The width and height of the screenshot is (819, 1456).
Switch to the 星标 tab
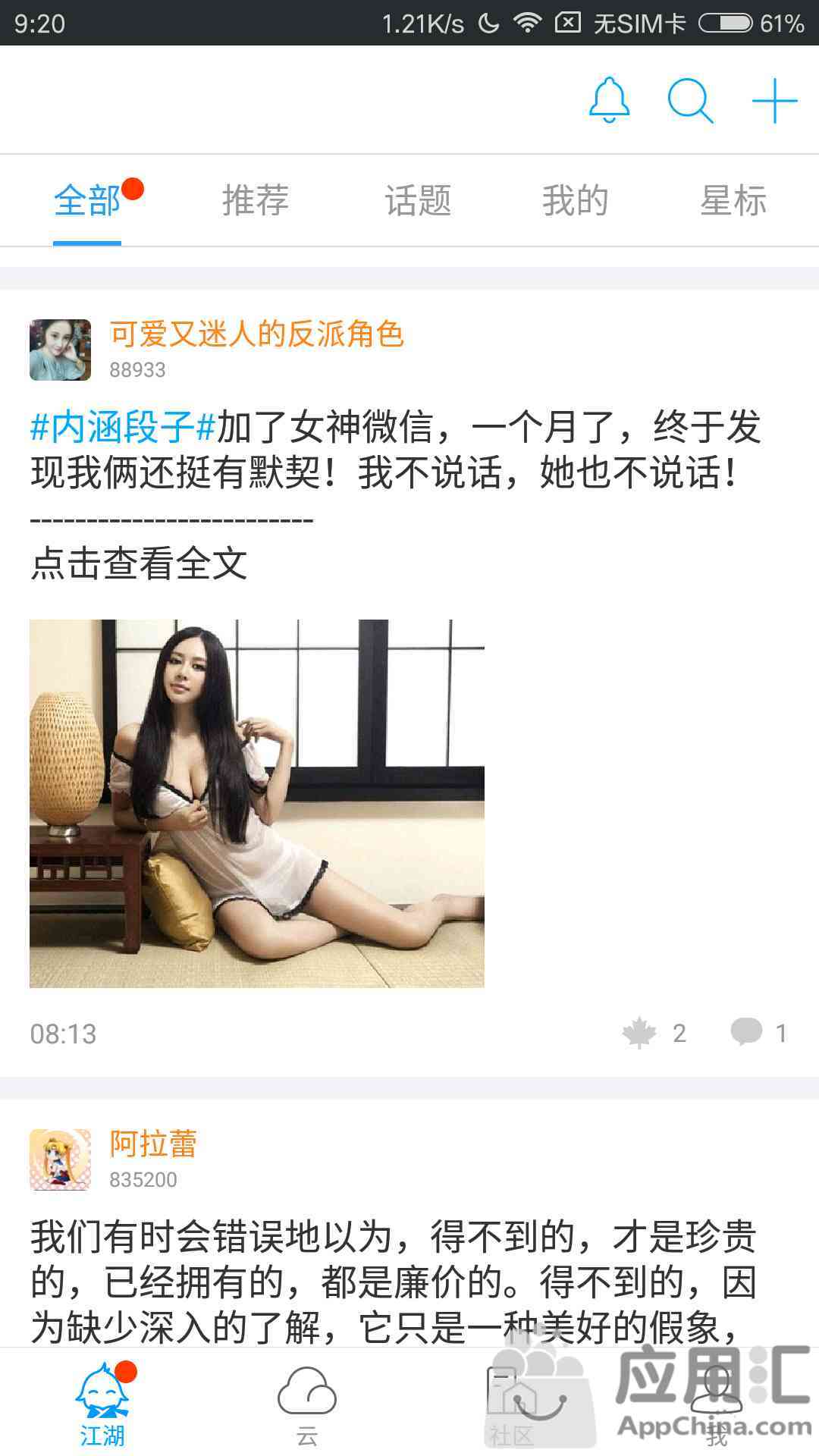pyautogui.click(x=733, y=201)
